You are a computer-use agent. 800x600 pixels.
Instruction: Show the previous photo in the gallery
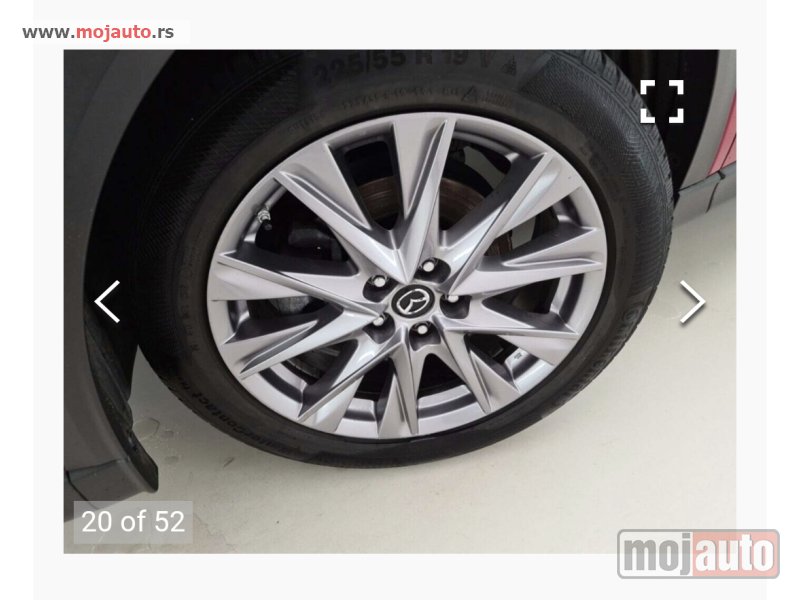pos(107,301)
